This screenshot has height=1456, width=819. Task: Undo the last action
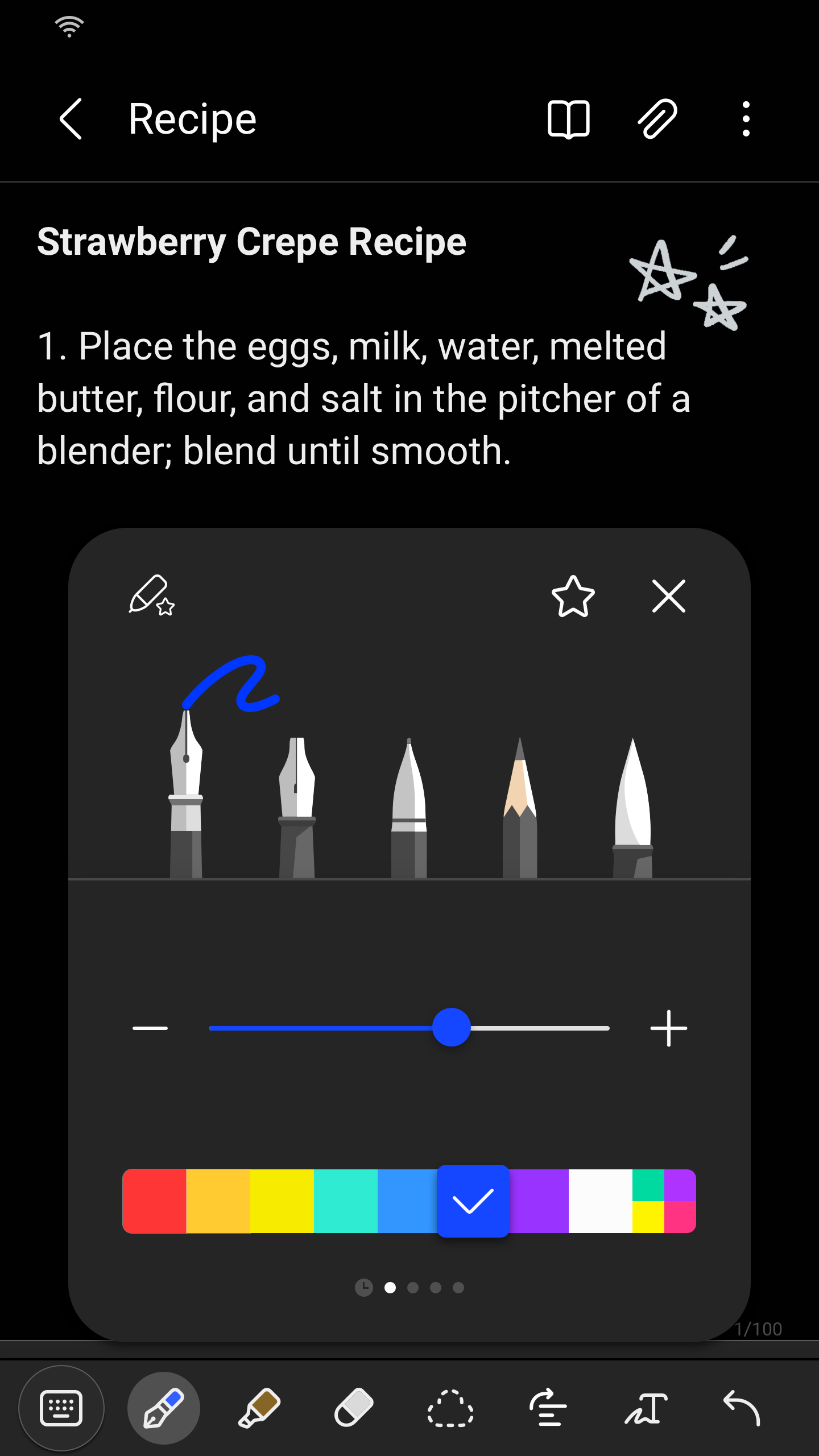741,1408
